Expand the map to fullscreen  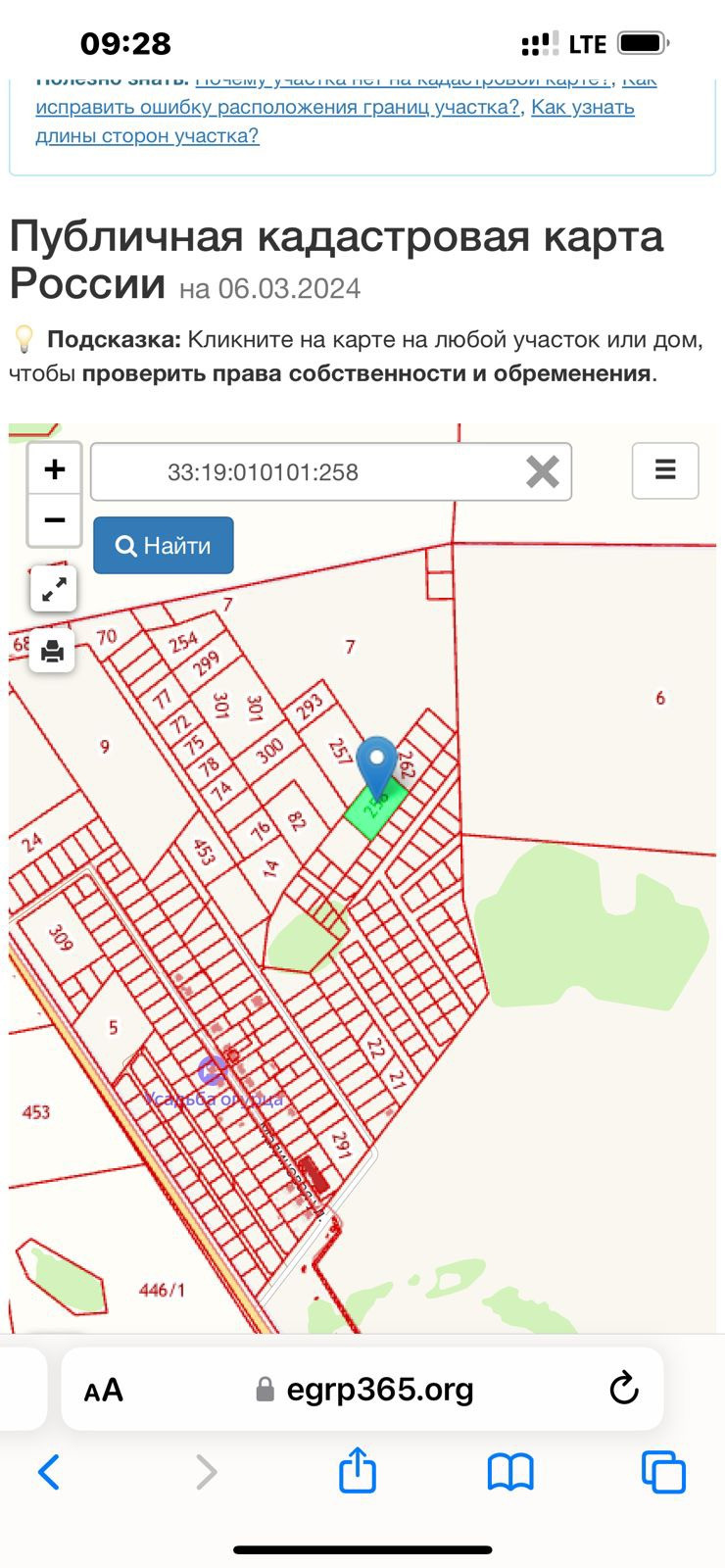point(53,589)
